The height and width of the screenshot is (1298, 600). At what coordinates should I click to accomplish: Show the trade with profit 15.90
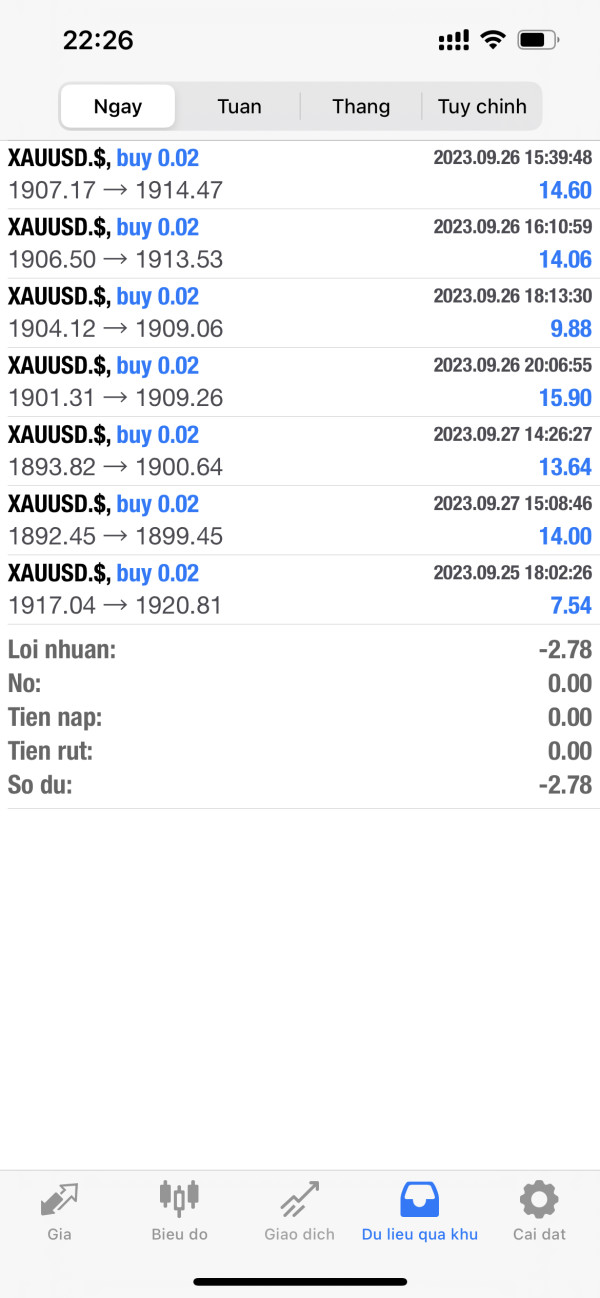300,381
